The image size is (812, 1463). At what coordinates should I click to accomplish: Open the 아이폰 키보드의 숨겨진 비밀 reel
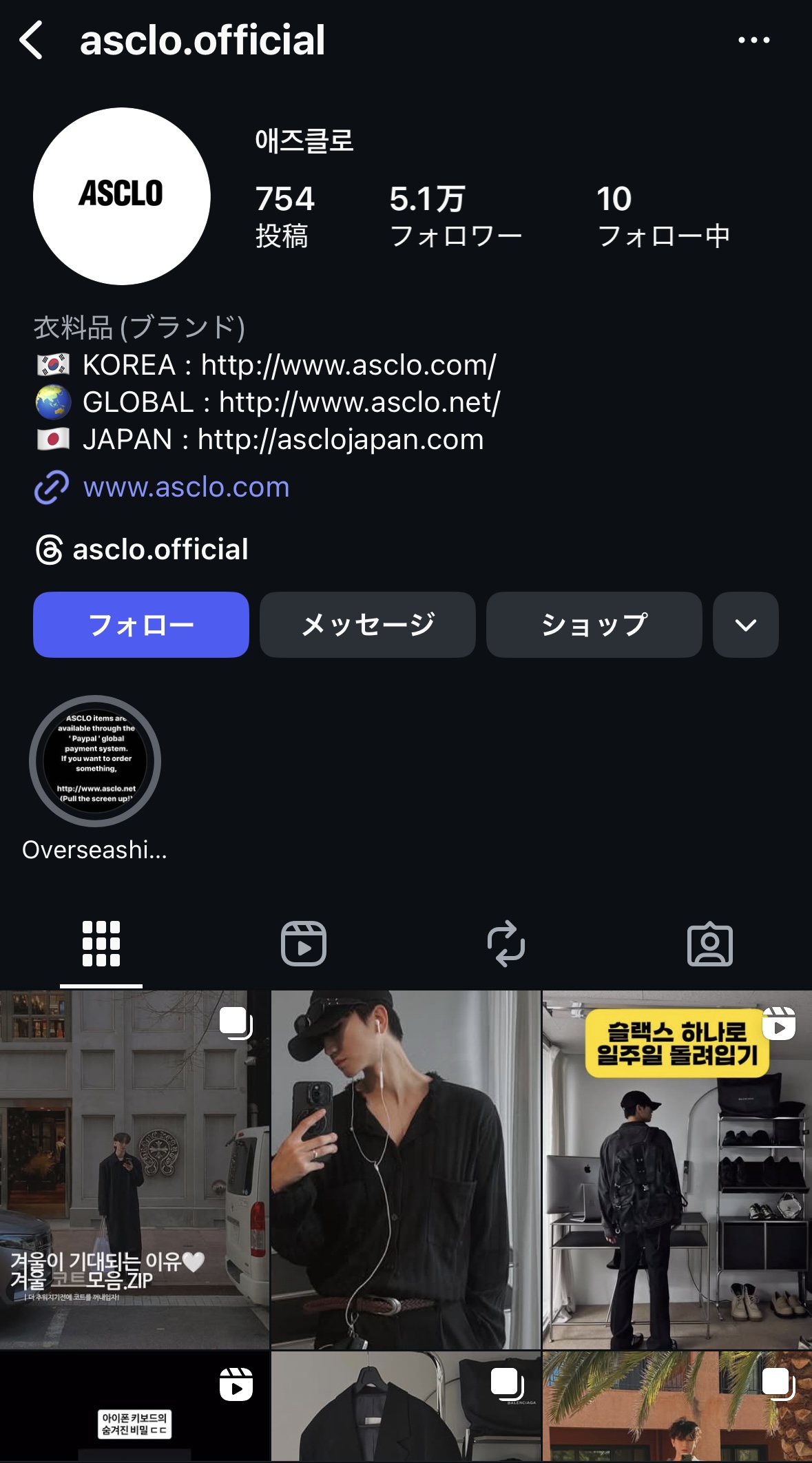tap(134, 1408)
